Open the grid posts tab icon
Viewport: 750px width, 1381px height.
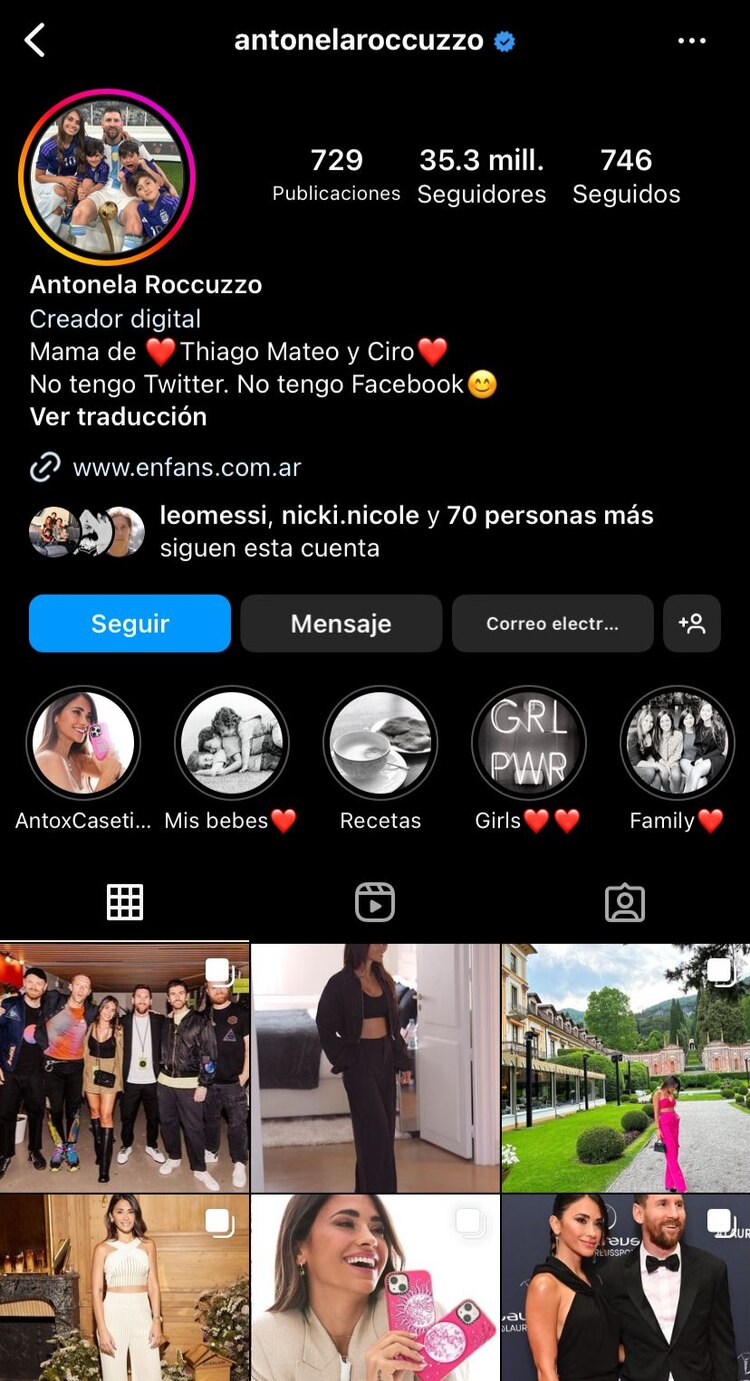(125, 903)
